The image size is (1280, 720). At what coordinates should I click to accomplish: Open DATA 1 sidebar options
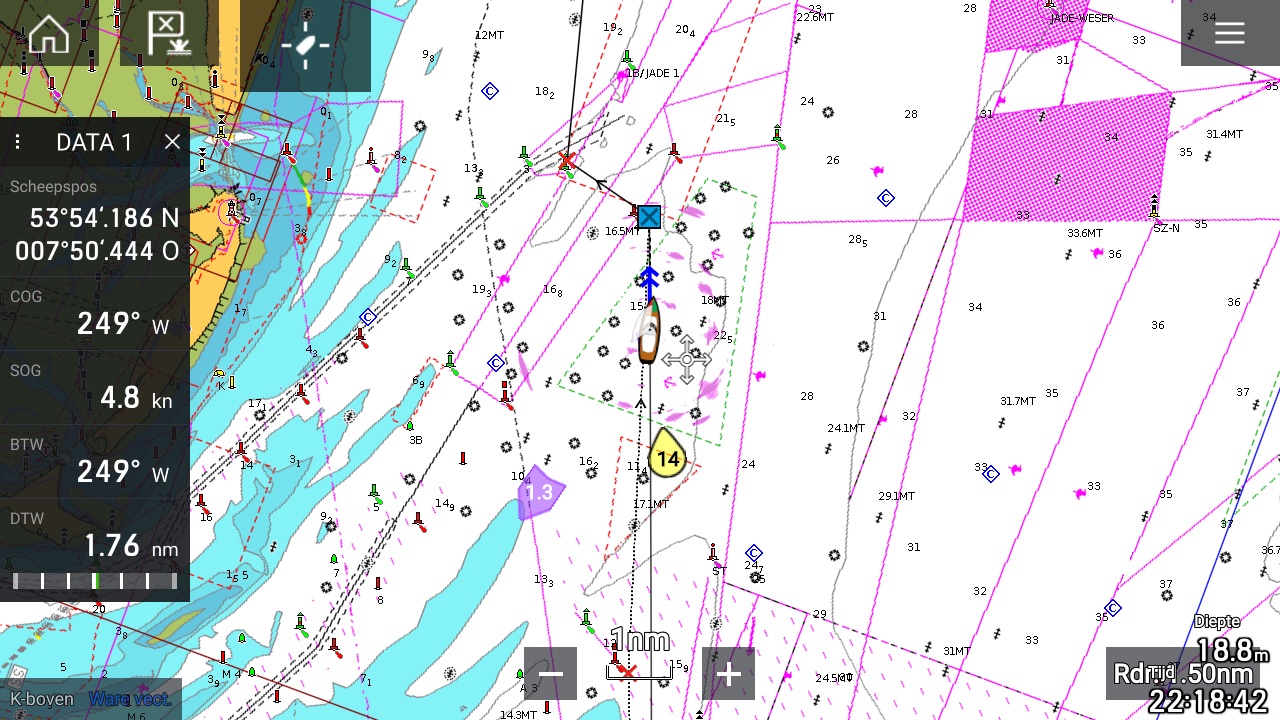[18, 143]
